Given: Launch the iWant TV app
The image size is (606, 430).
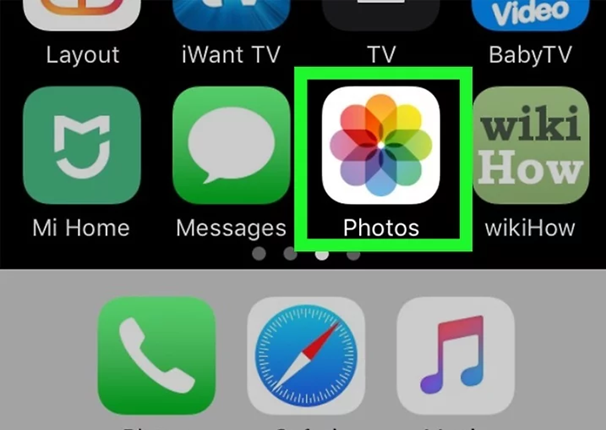Looking at the screenshot, I should 230,15.
